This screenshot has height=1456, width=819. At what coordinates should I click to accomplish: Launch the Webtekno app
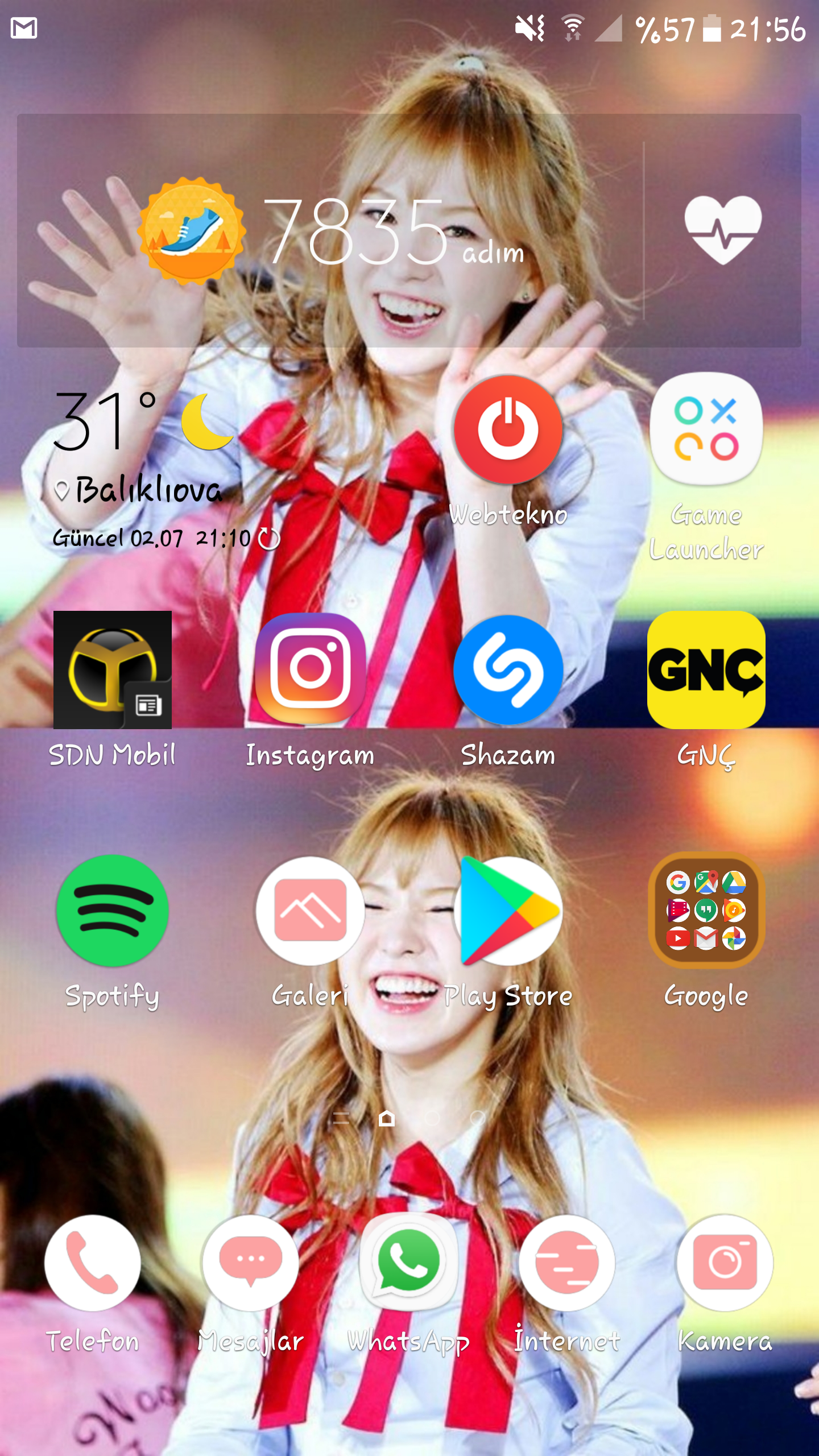pyautogui.click(x=508, y=430)
